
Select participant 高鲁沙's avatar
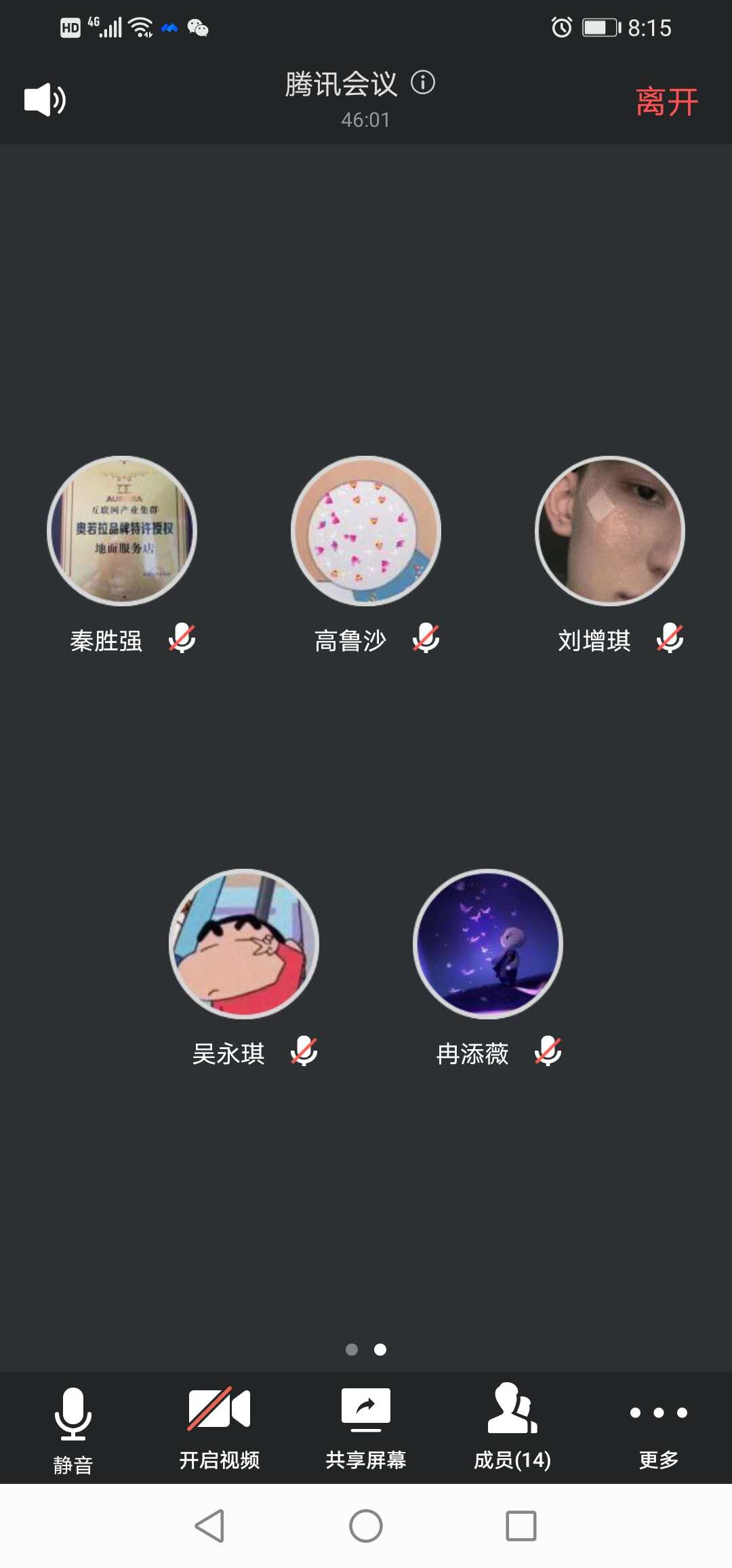click(366, 531)
